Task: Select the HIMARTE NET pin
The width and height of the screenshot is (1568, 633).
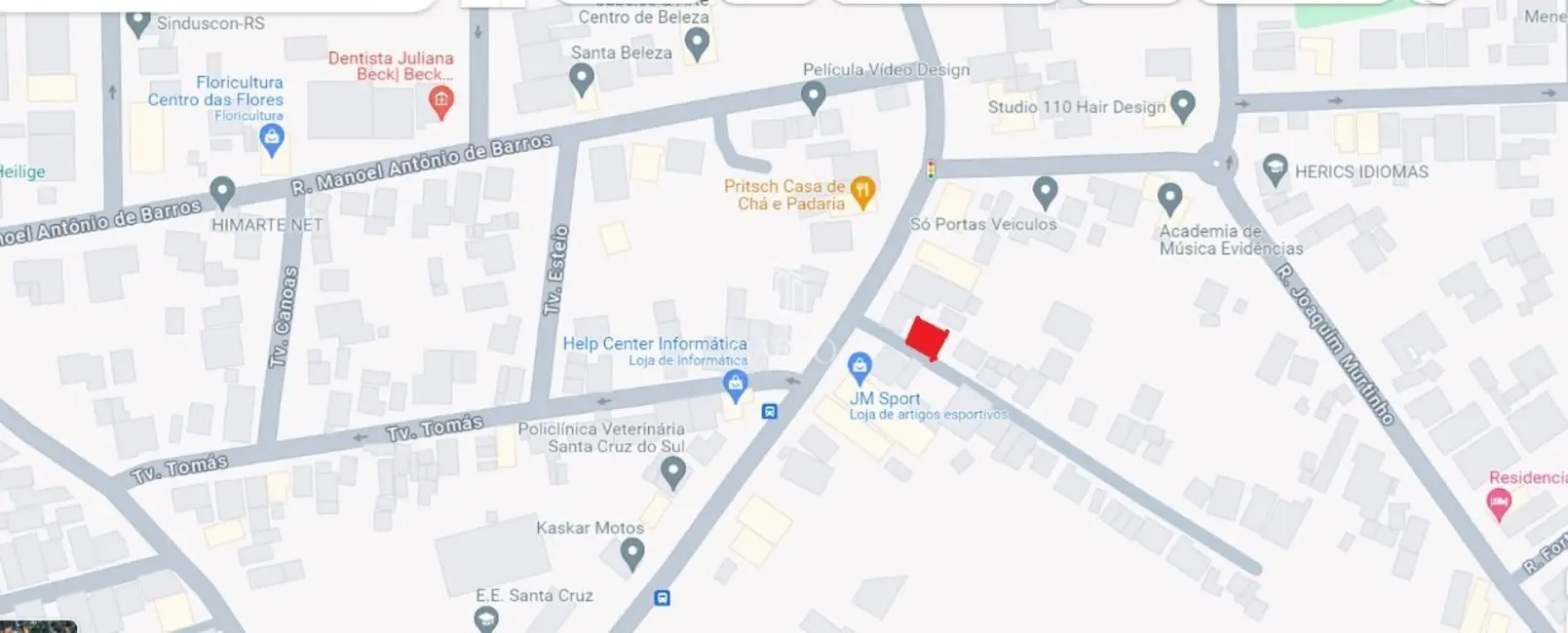Action: 222,191
